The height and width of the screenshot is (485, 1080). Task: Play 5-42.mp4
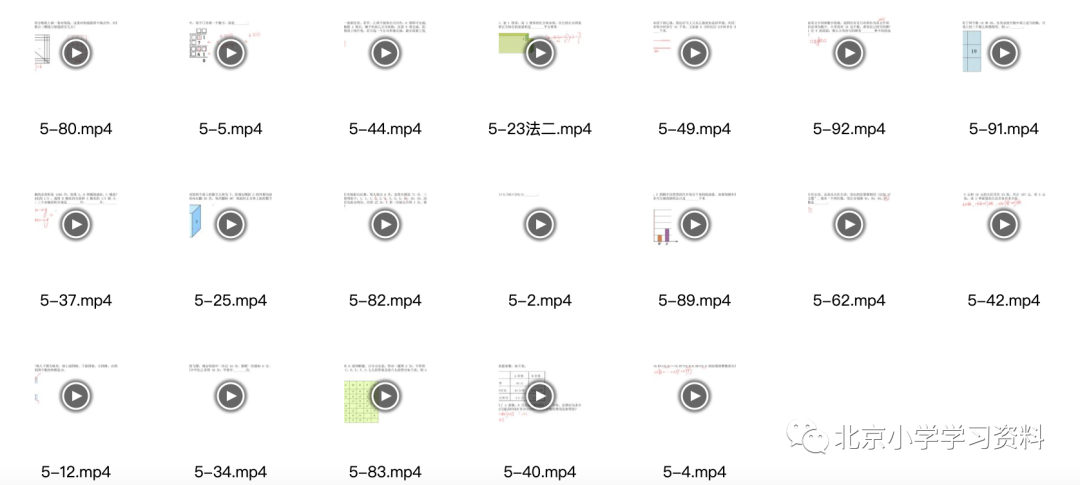tap(1003, 225)
